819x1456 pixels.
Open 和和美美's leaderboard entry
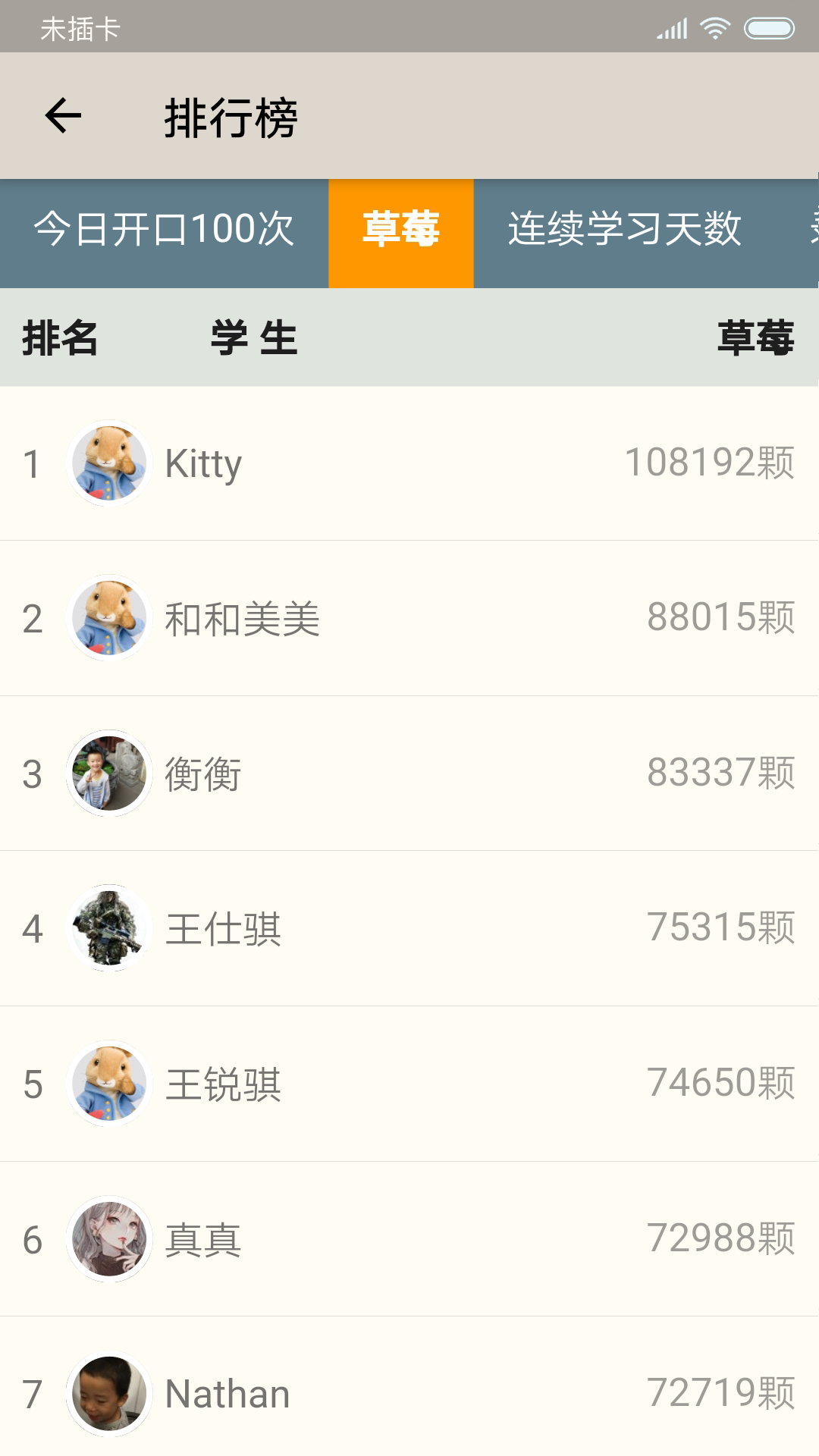click(x=409, y=619)
